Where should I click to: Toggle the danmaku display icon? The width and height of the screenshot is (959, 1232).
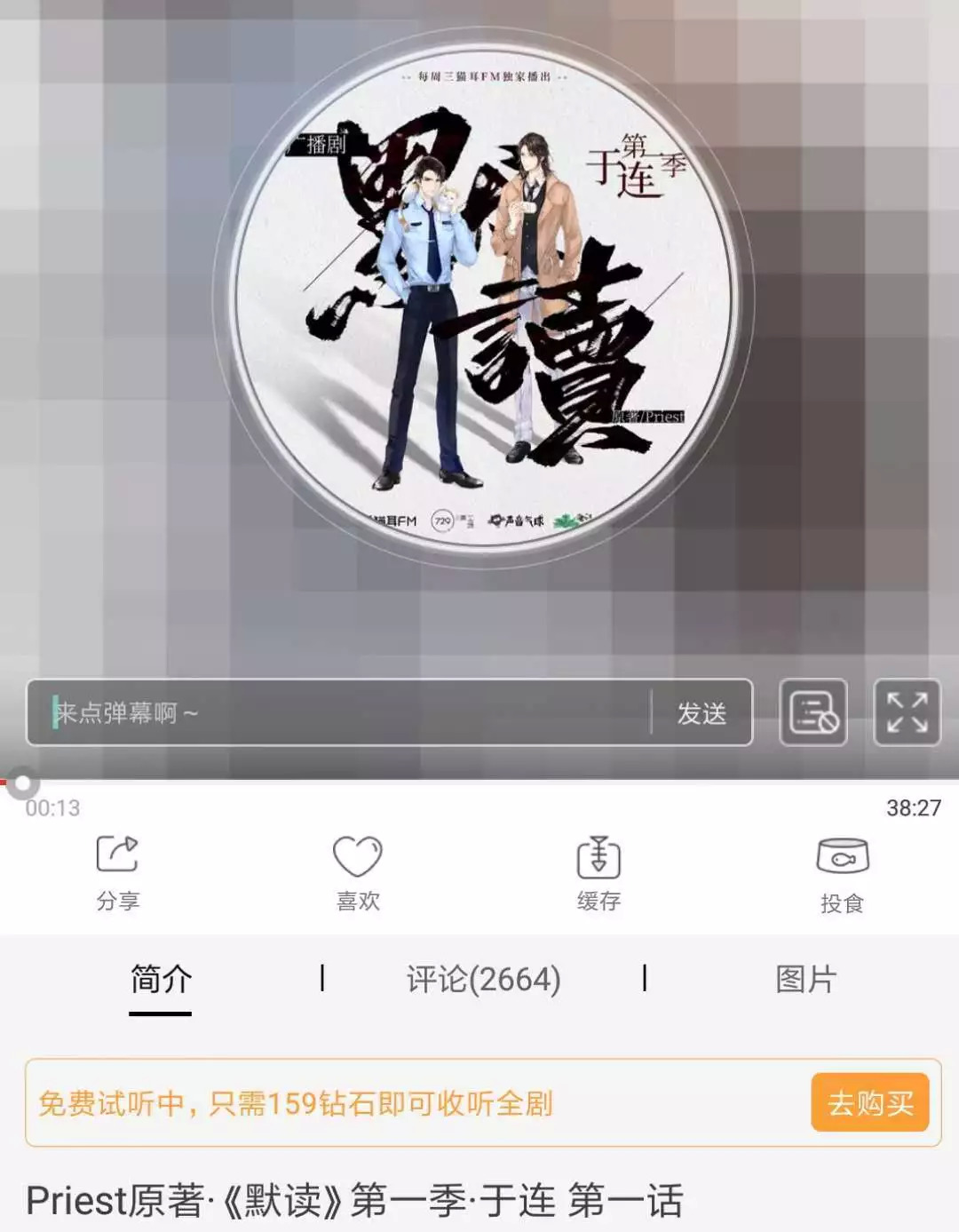813,712
